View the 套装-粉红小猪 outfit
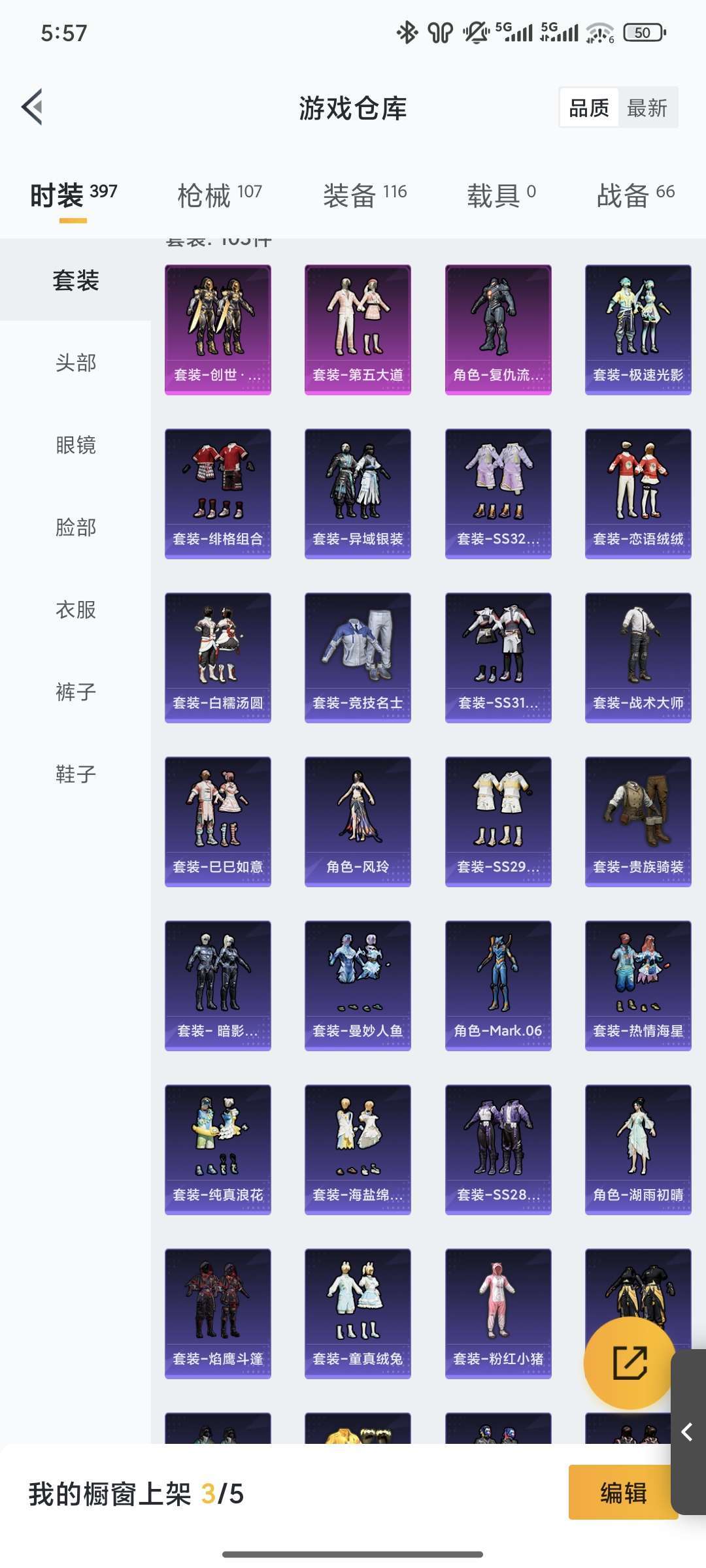The height and width of the screenshot is (1568, 706). (498, 1313)
